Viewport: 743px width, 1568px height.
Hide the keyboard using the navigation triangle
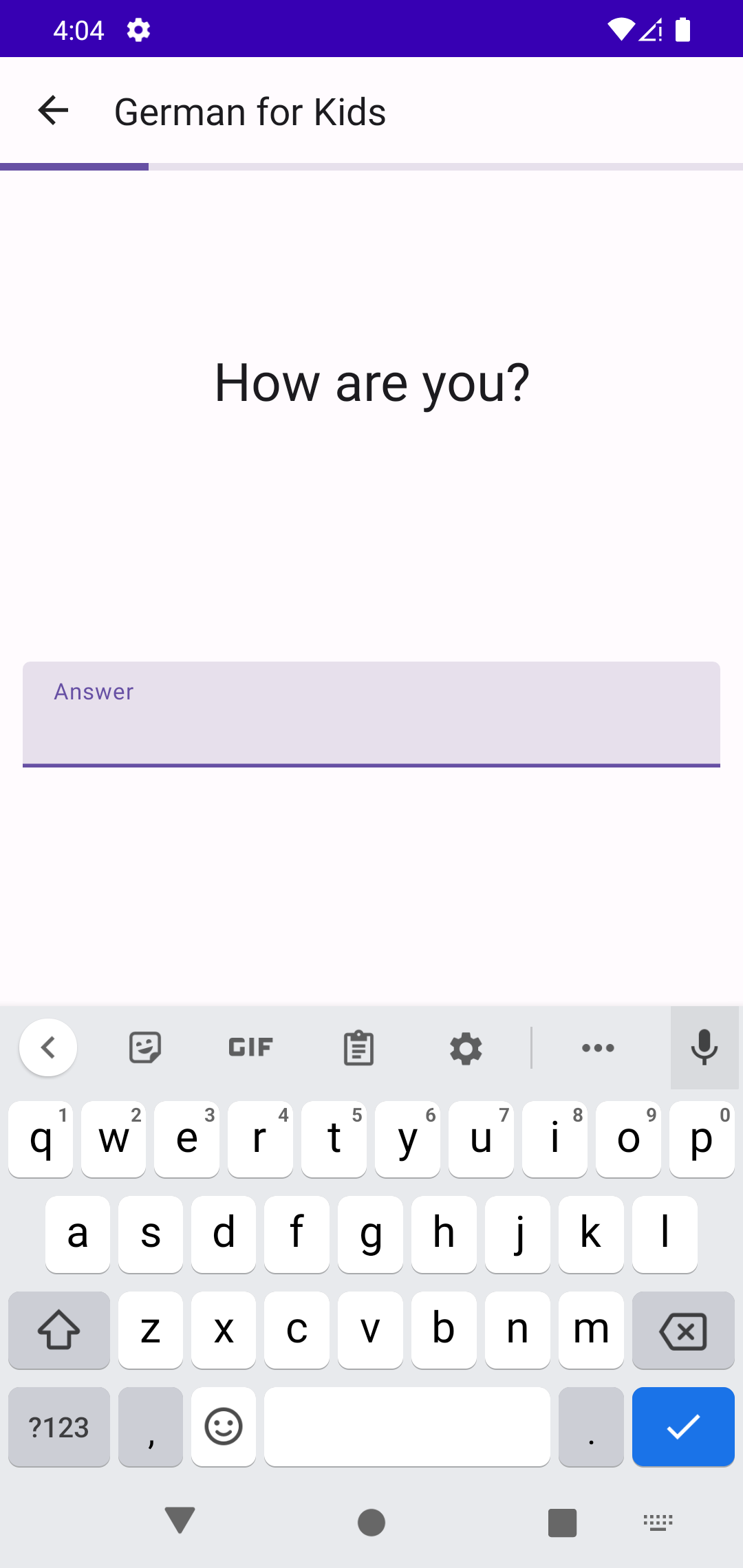click(x=180, y=1521)
